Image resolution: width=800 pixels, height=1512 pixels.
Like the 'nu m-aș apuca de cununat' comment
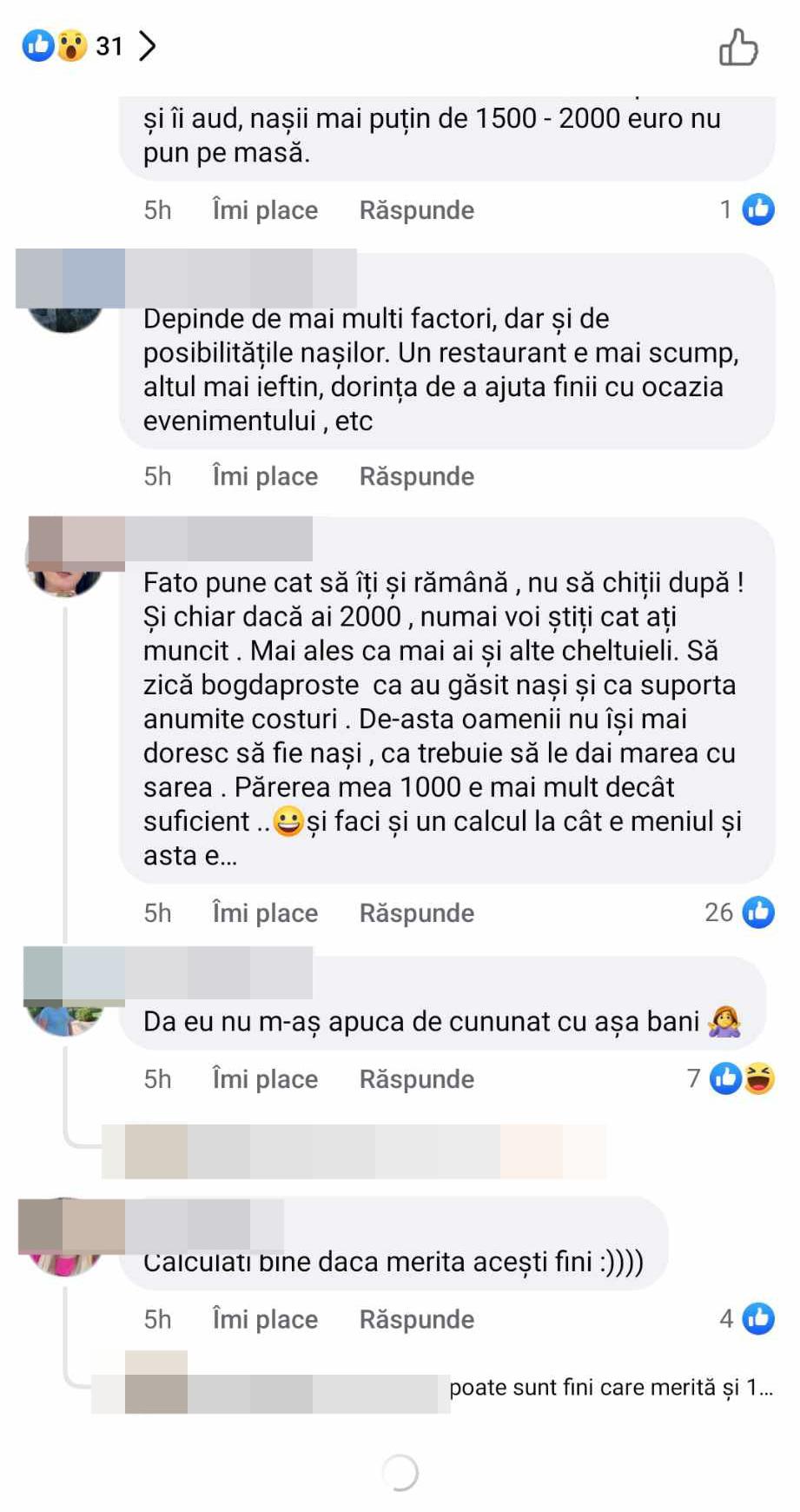(x=265, y=1079)
